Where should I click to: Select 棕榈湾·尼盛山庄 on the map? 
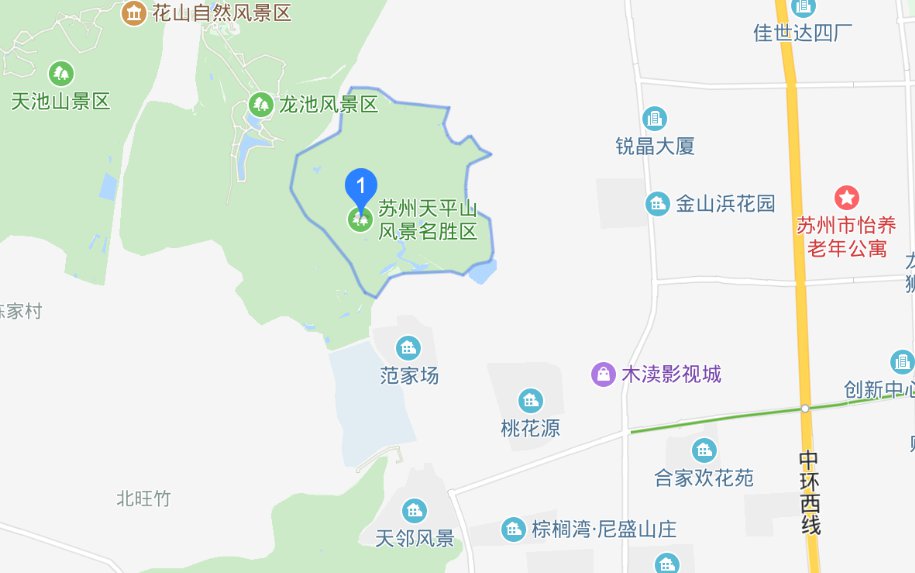coord(514,528)
